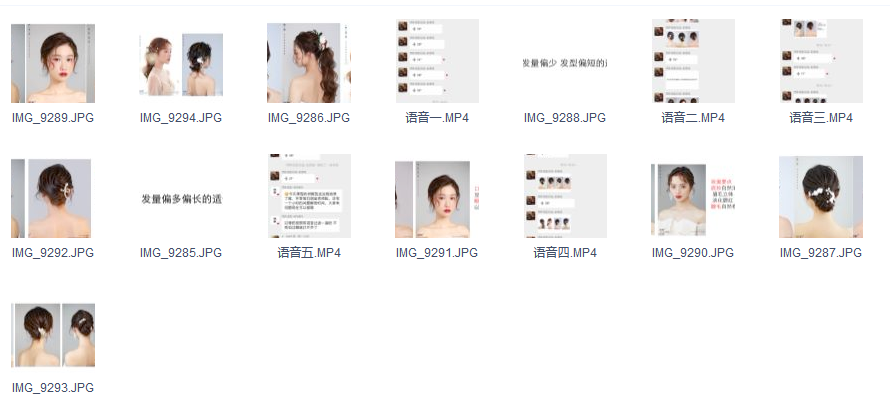This screenshot has width=890, height=409.
Task: Open the file IMG_9285.JPG
Action: tap(181, 199)
